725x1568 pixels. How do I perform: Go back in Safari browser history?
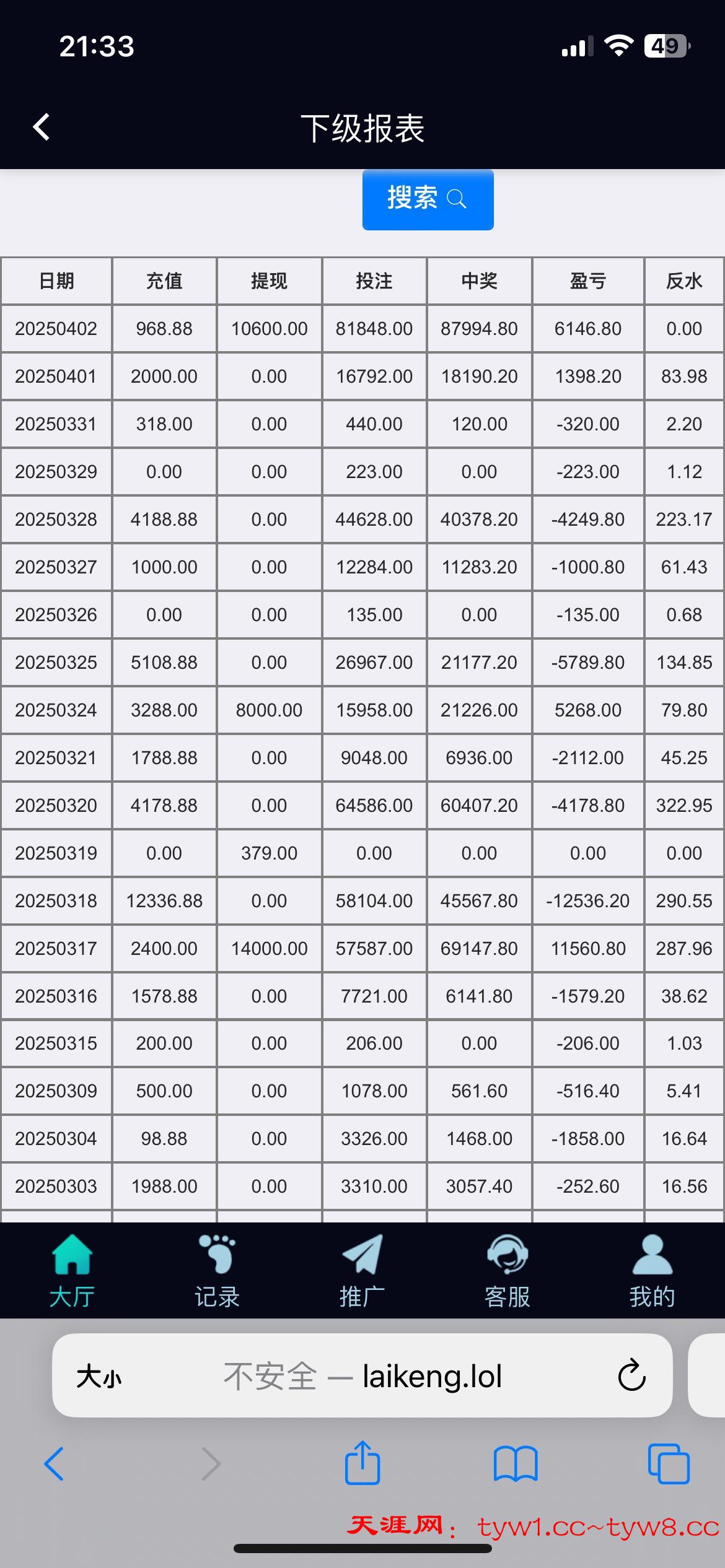point(54,1464)
